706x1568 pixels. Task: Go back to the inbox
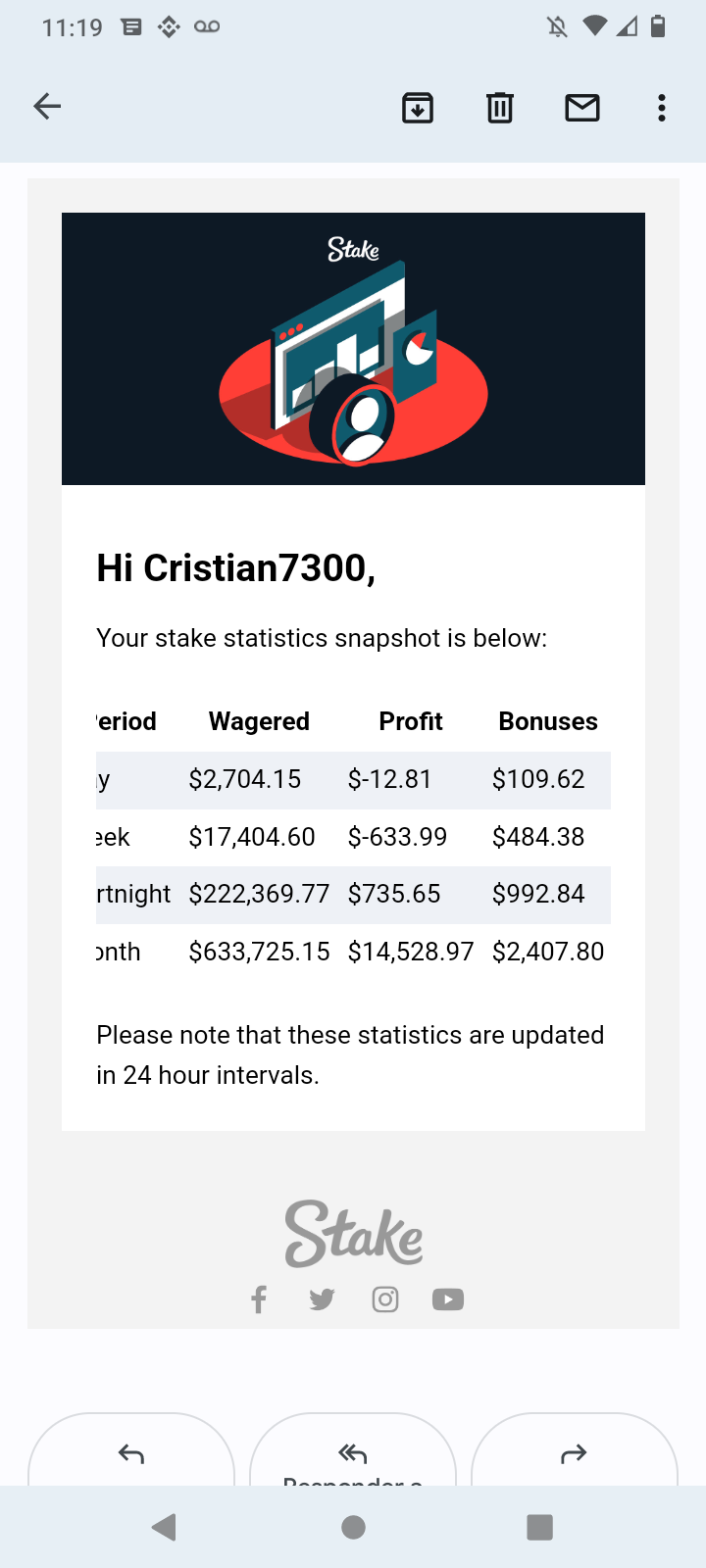[x=47, y=107]
